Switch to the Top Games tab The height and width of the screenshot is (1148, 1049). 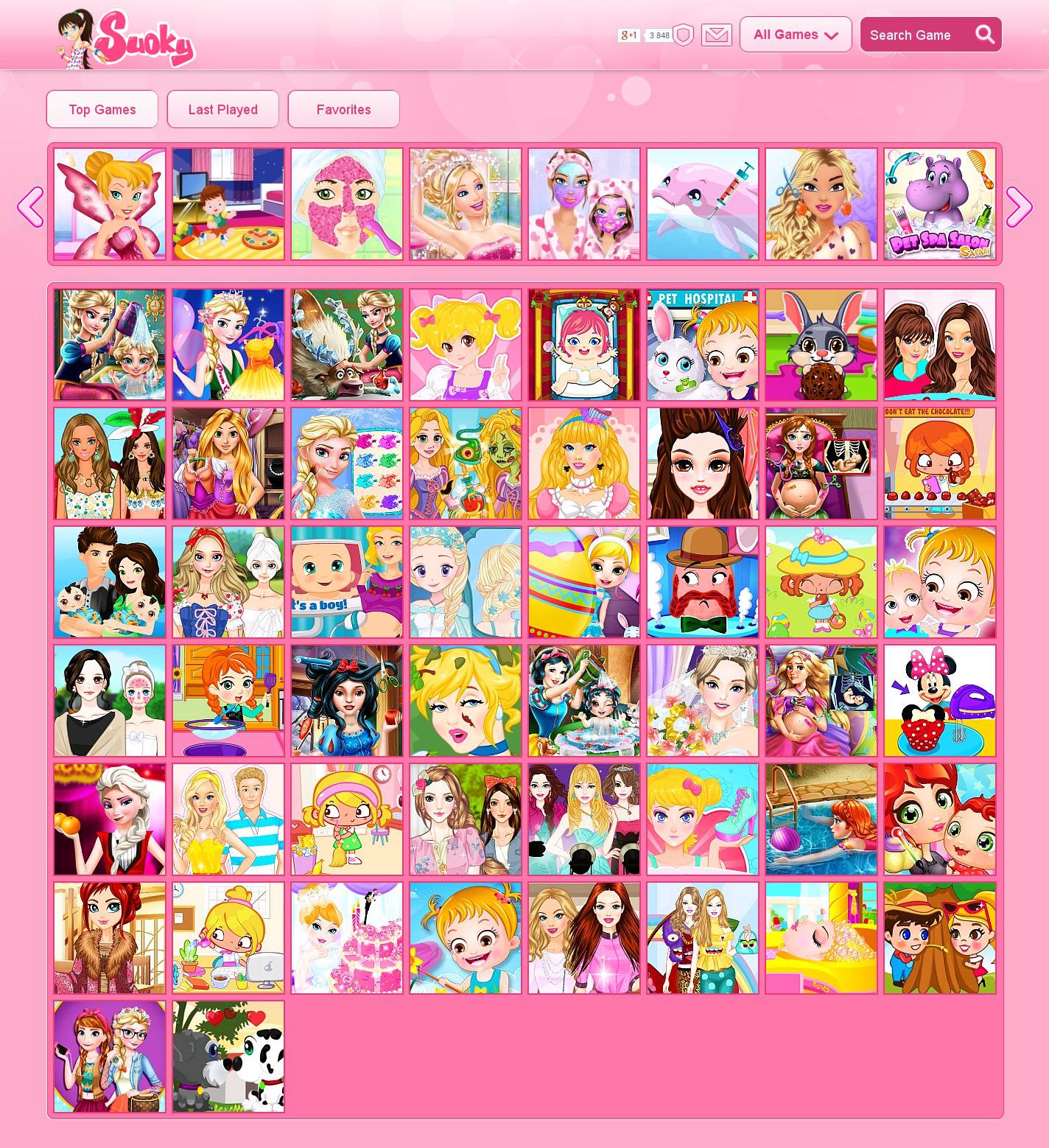(x=102, y=109)
